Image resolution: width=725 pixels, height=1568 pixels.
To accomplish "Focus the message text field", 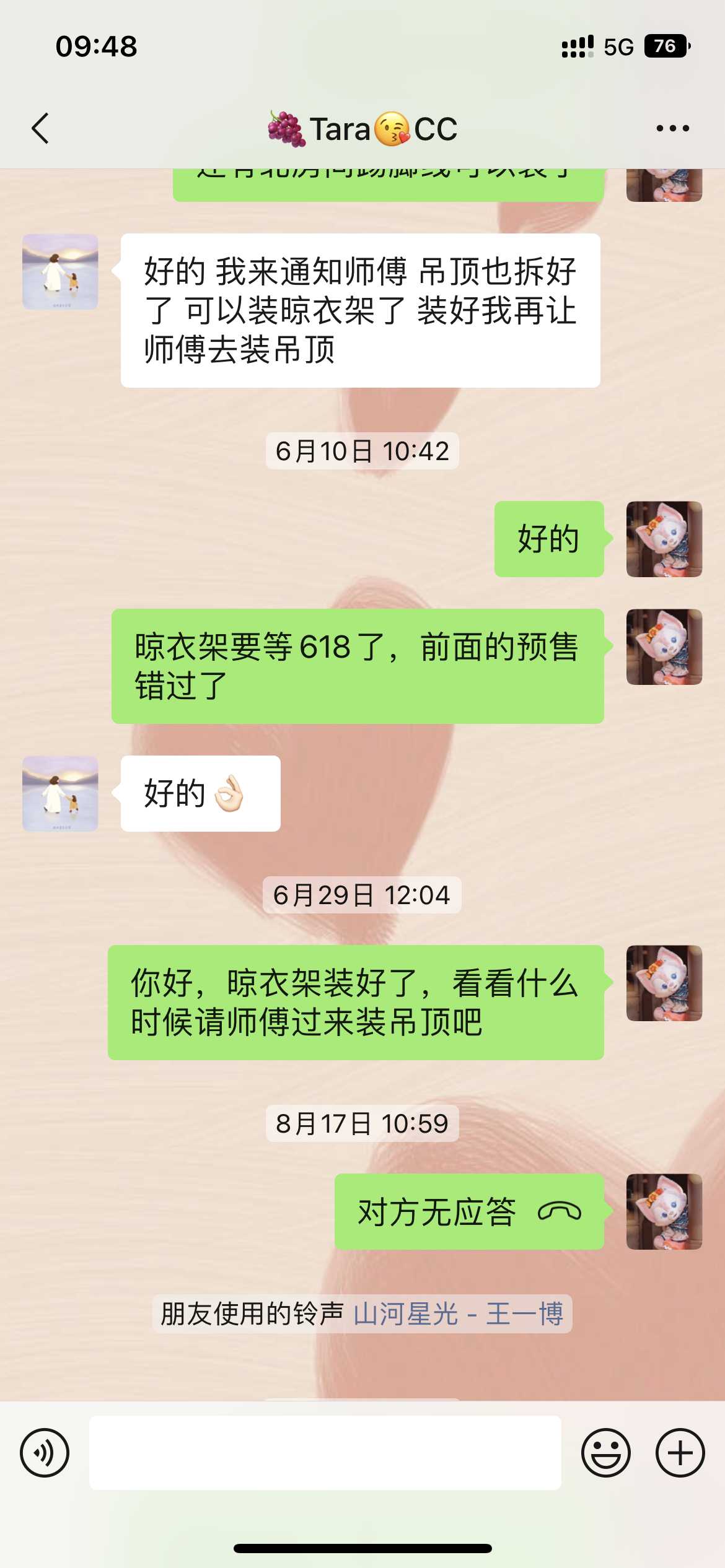I will [325, 1452].
